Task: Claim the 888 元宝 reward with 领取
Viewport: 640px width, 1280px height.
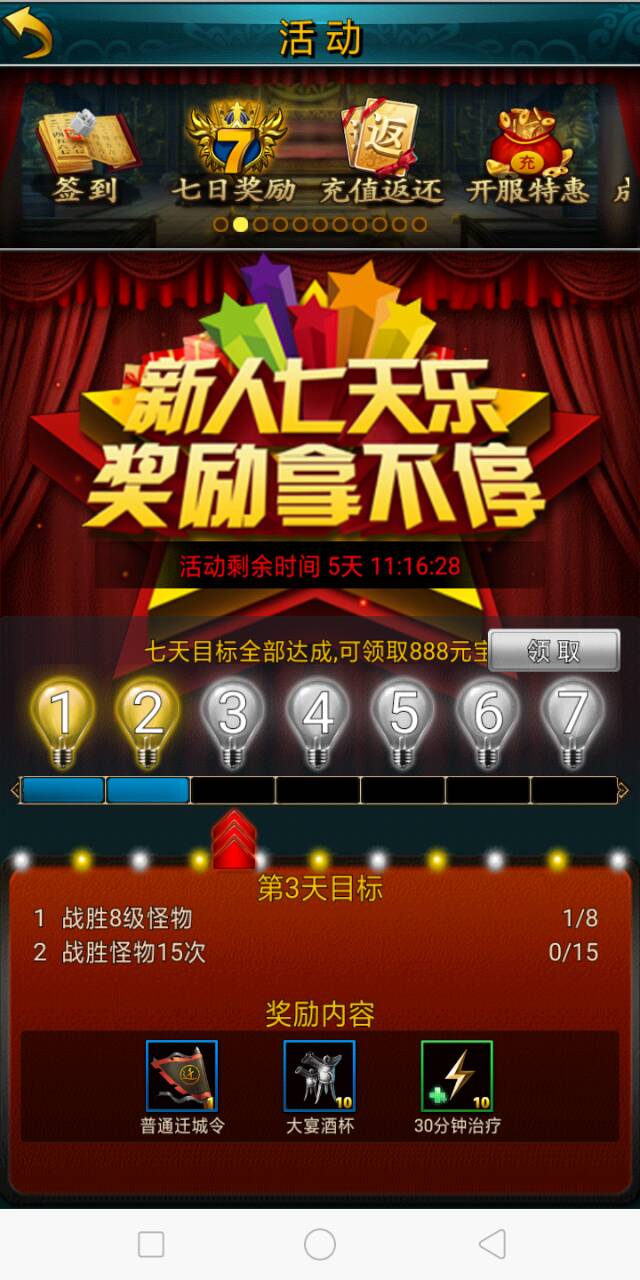Action: click(554, 651)
